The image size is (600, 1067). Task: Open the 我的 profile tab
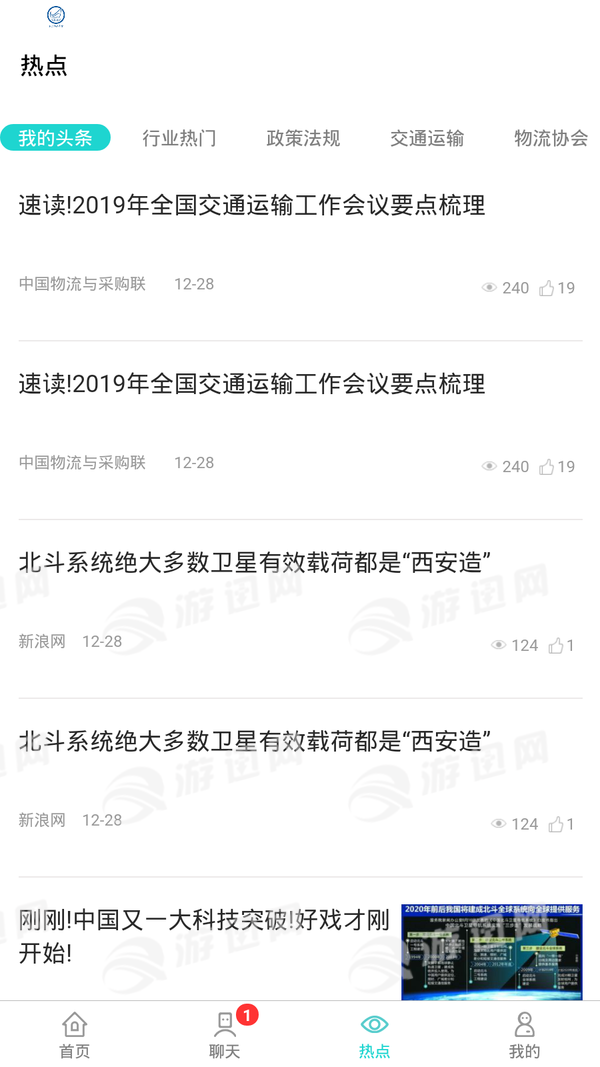(525, 1035)
